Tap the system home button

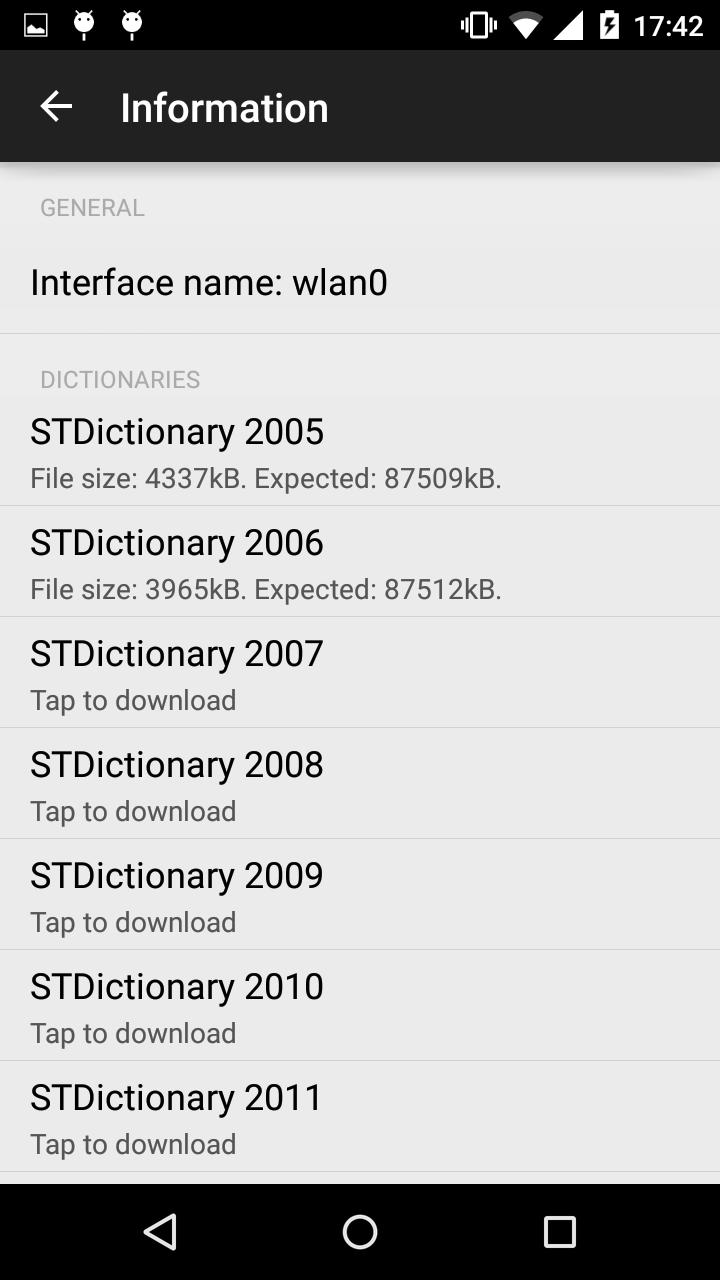point(360,1232)
